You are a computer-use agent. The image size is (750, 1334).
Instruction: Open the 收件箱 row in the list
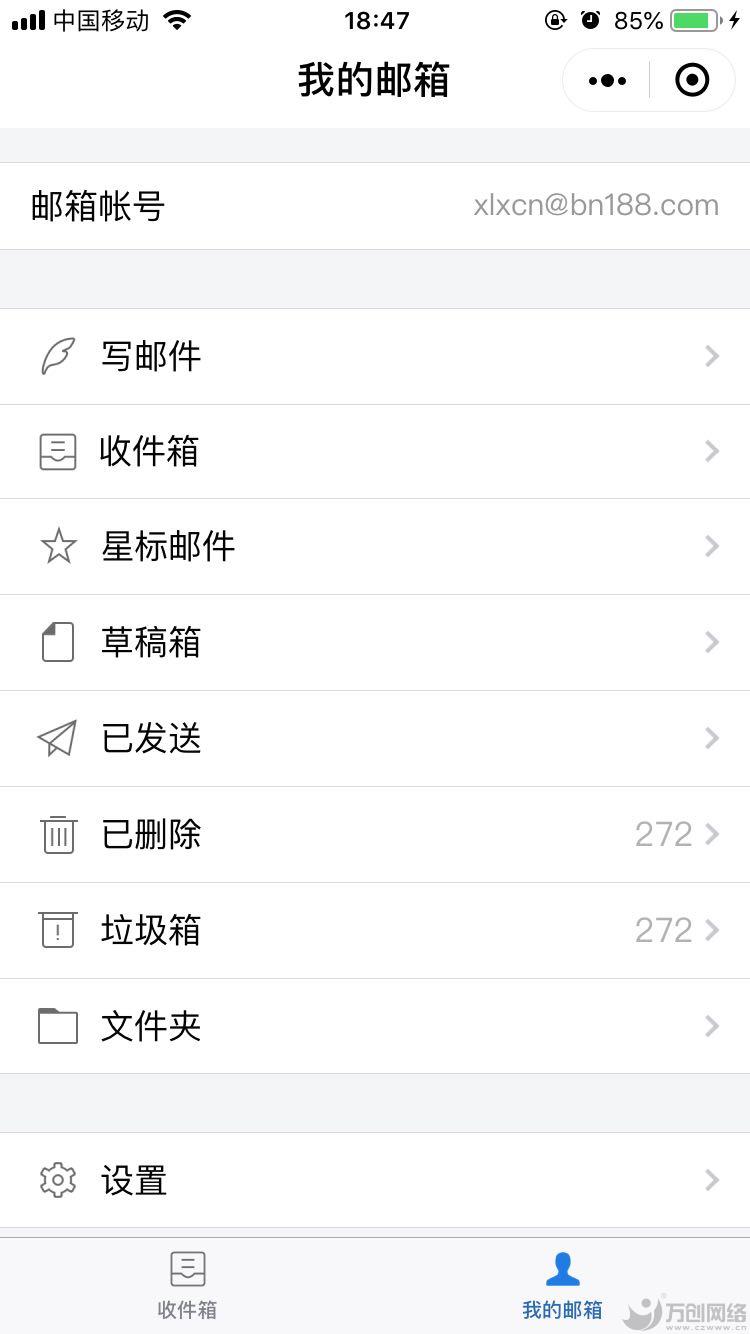point(375,452)
